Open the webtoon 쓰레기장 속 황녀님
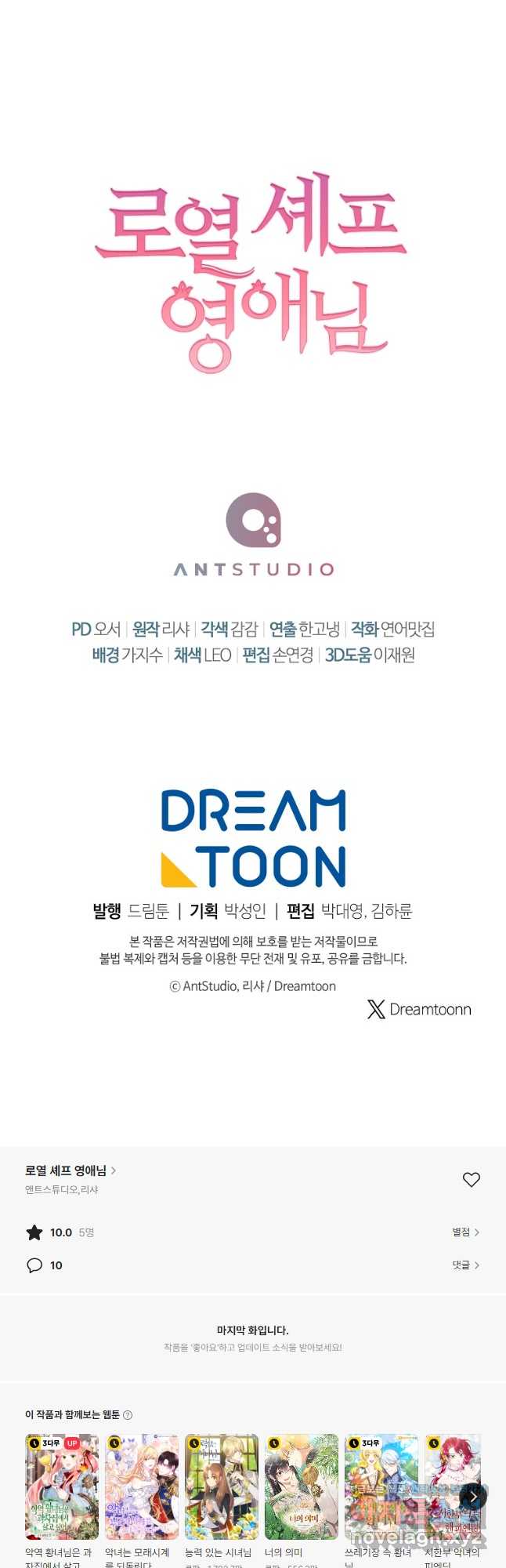 (x=381, y=1487)
